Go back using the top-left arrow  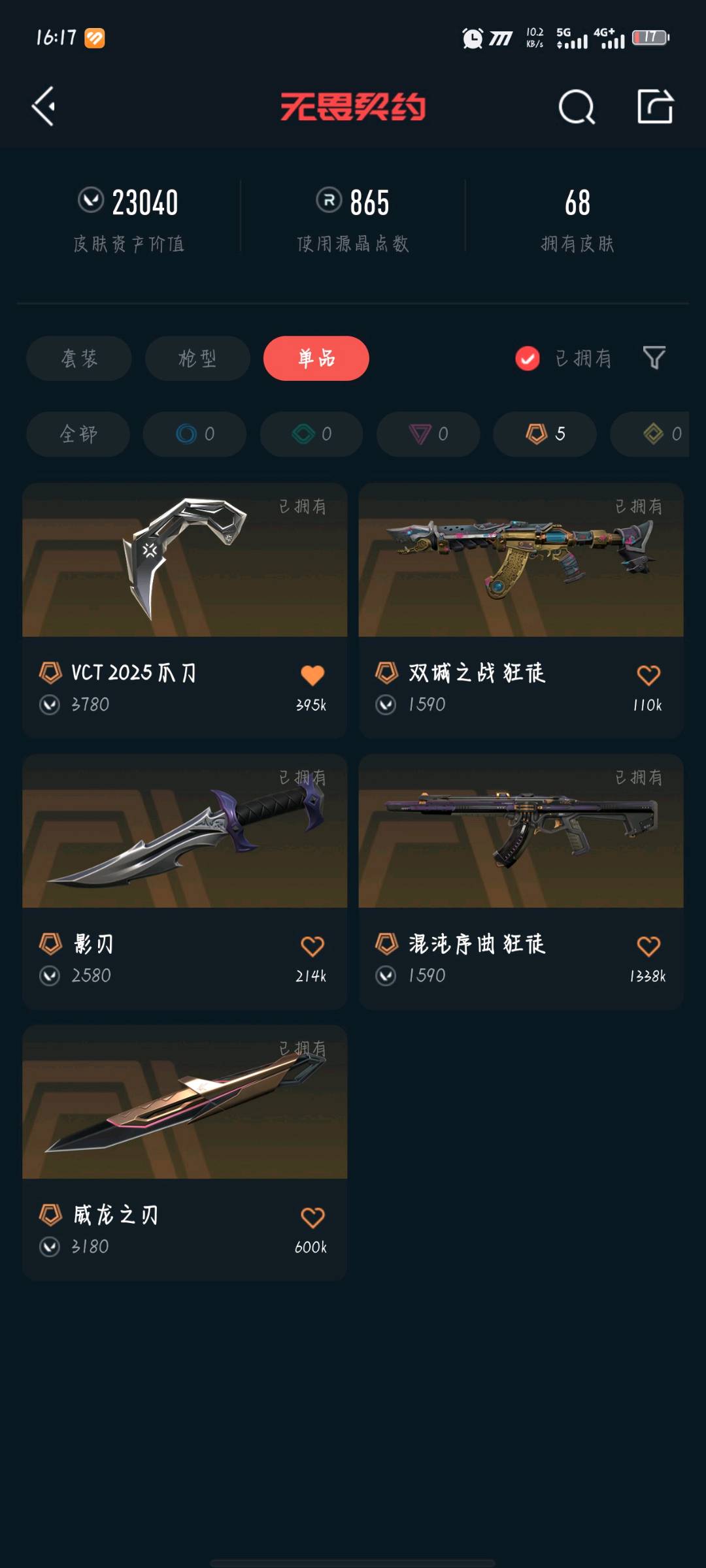point(44,106)
